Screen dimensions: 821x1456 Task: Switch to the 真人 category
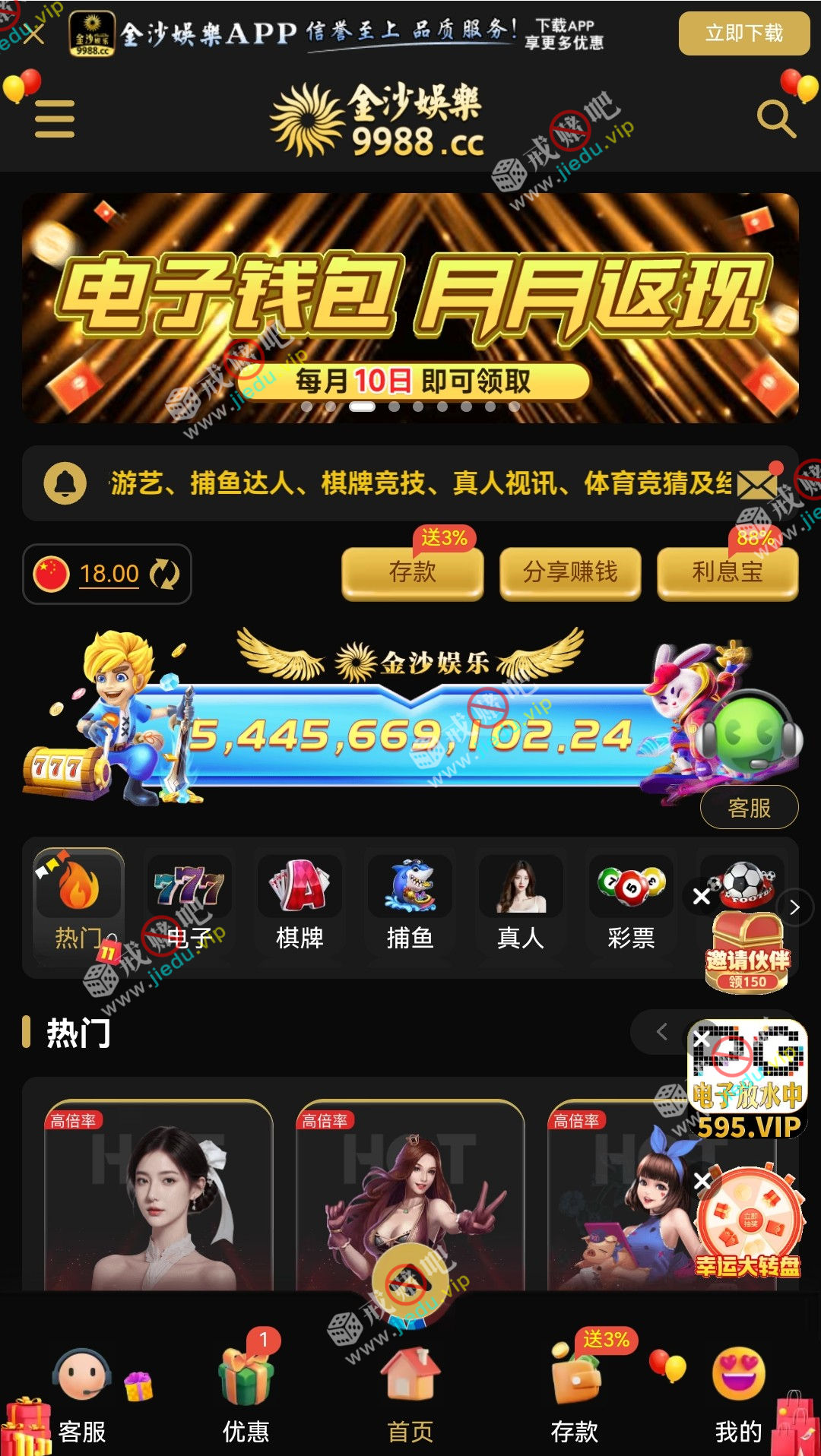pos(521,904)
